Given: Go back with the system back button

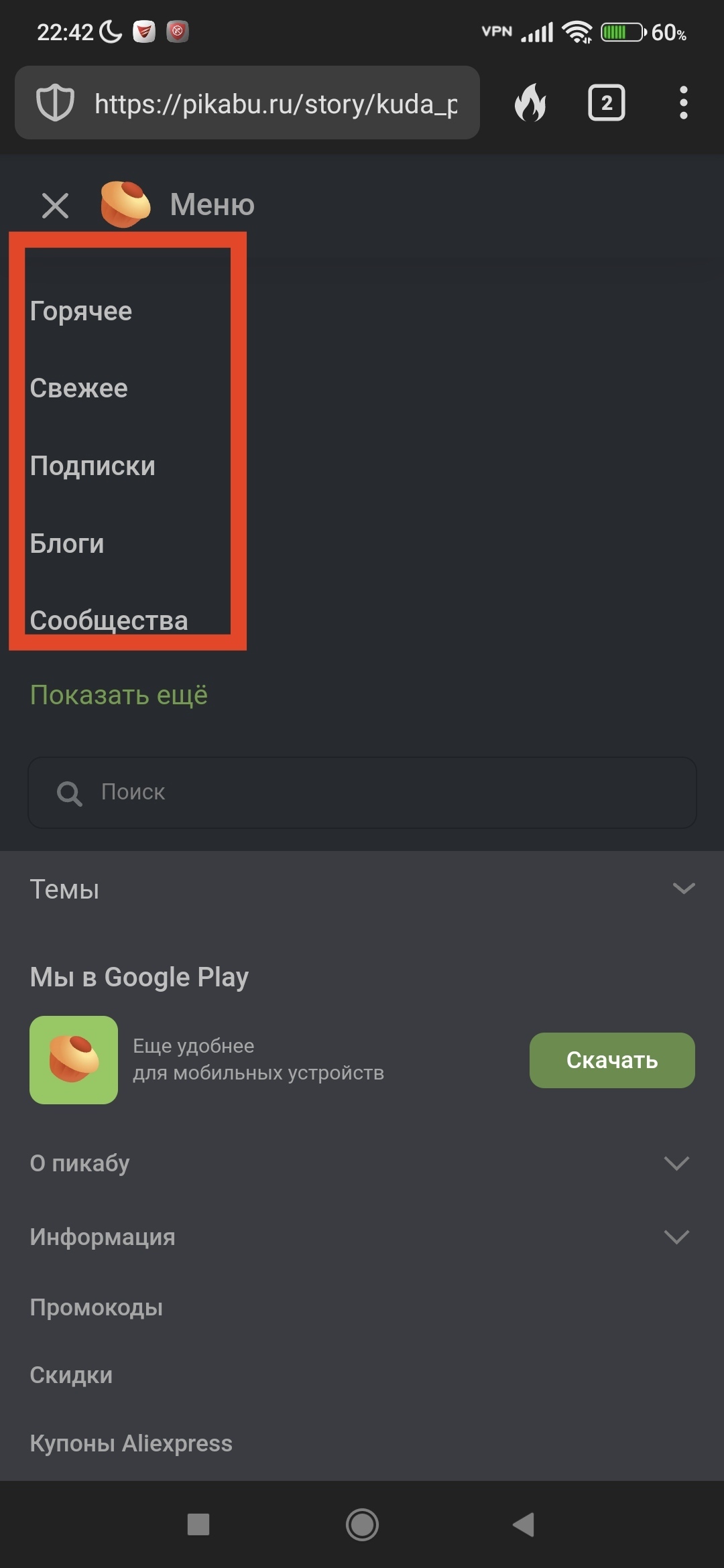Looking at the screenshot, I should (524, 1524).
